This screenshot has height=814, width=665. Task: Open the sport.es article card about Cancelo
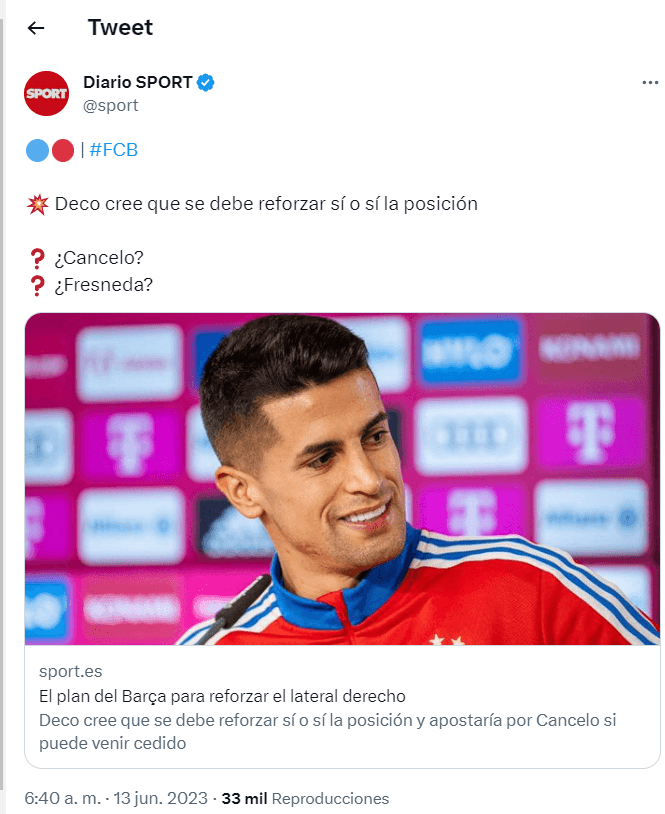342,540
